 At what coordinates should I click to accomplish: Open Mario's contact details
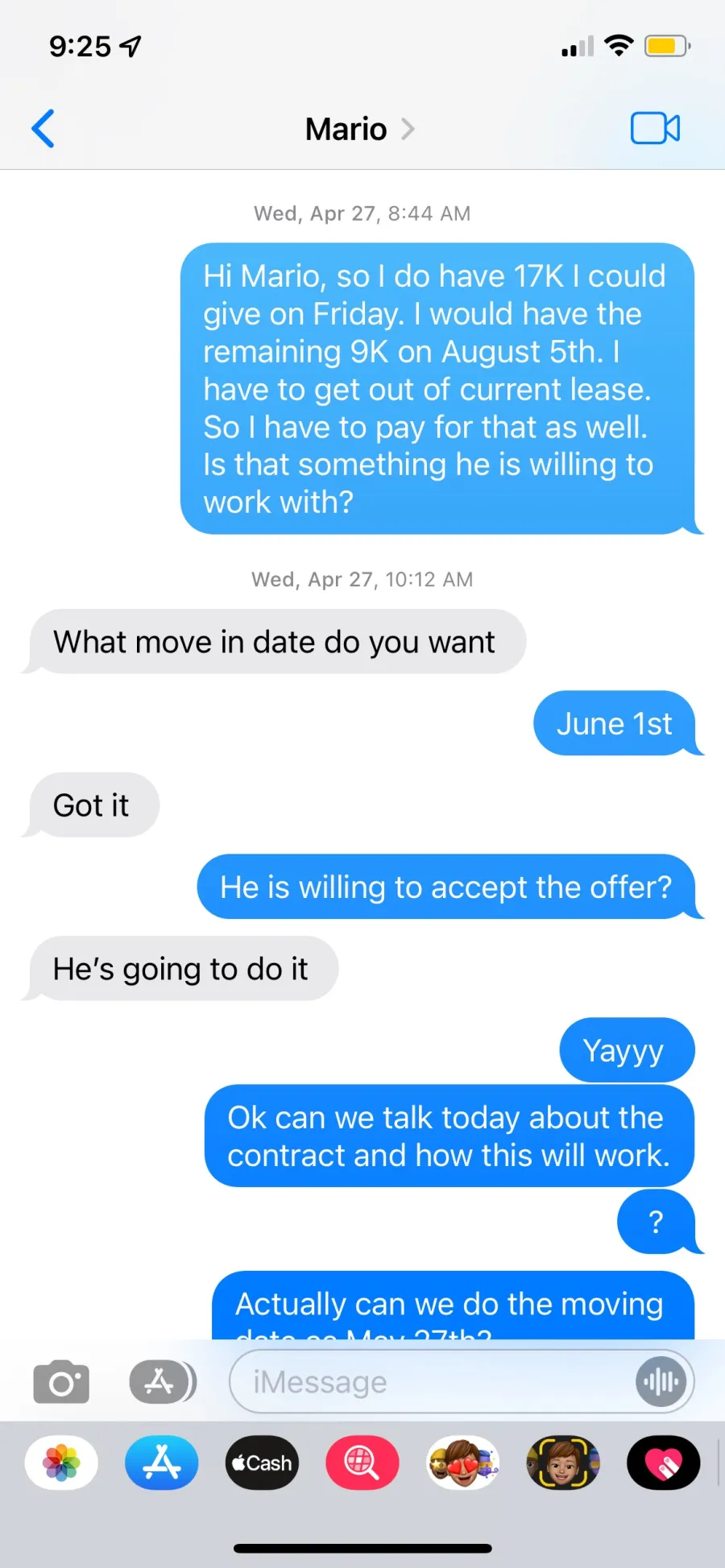pos(360,129)
